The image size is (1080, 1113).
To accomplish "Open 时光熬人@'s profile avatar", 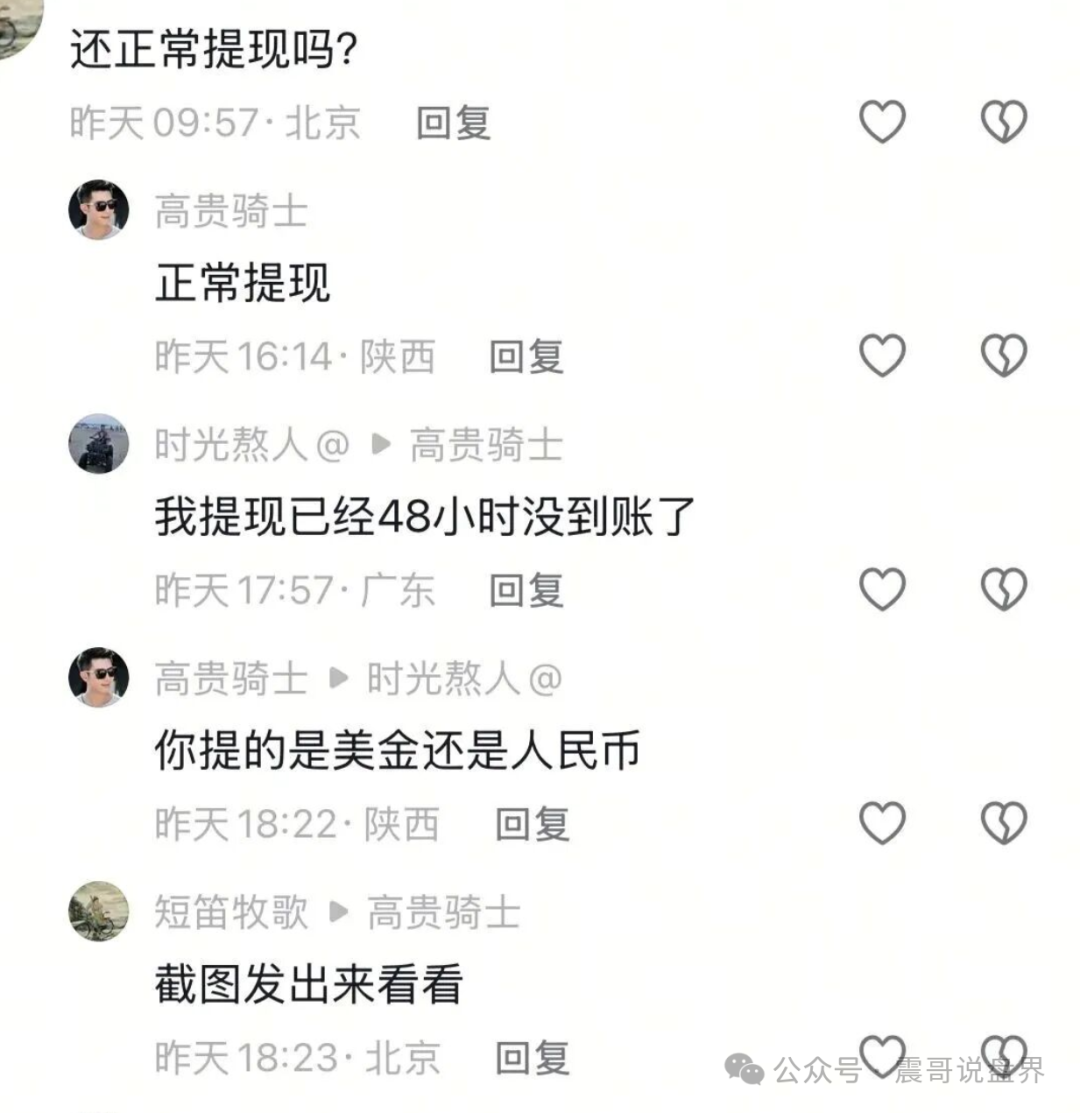I will click(98, 444).
